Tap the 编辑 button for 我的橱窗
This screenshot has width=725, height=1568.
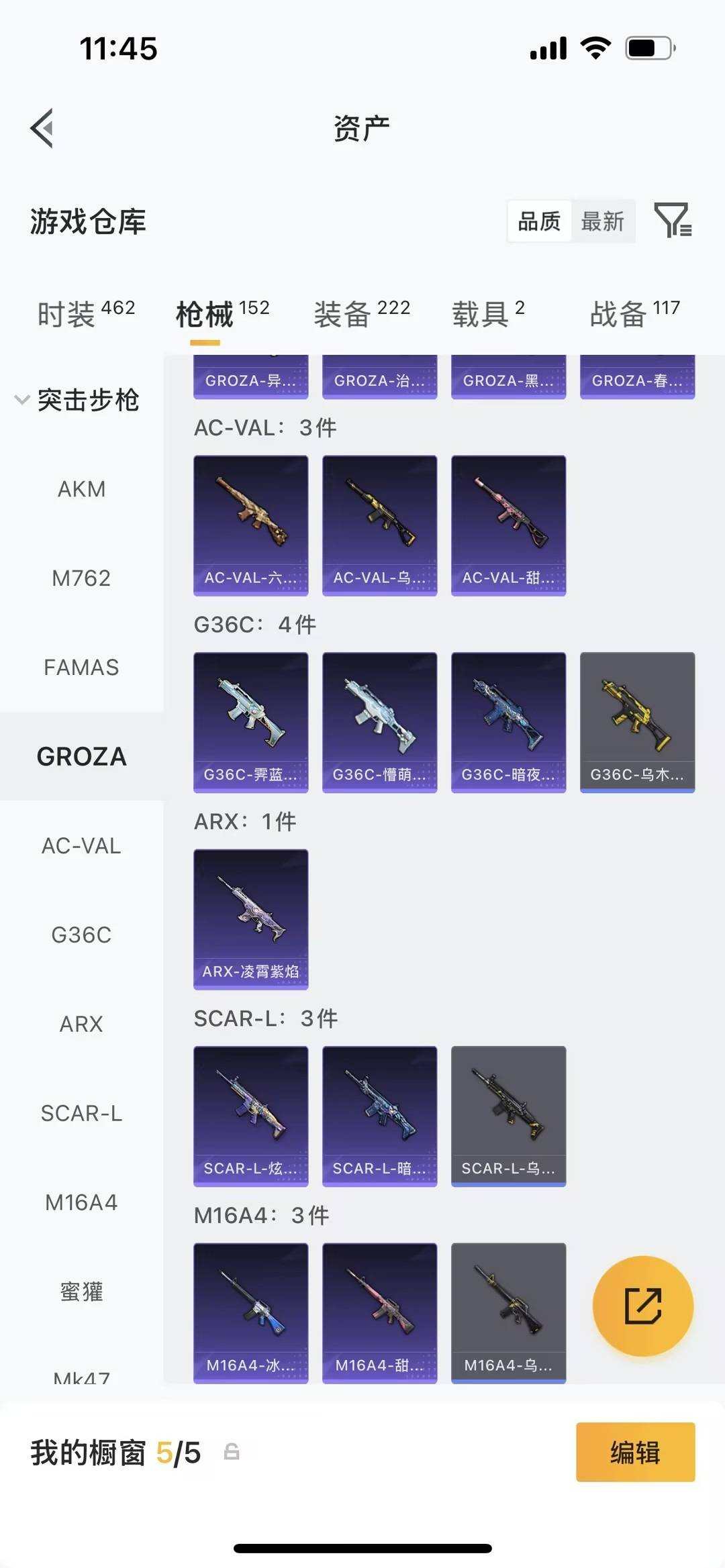pyautogui.click(x=635, y=1453)
